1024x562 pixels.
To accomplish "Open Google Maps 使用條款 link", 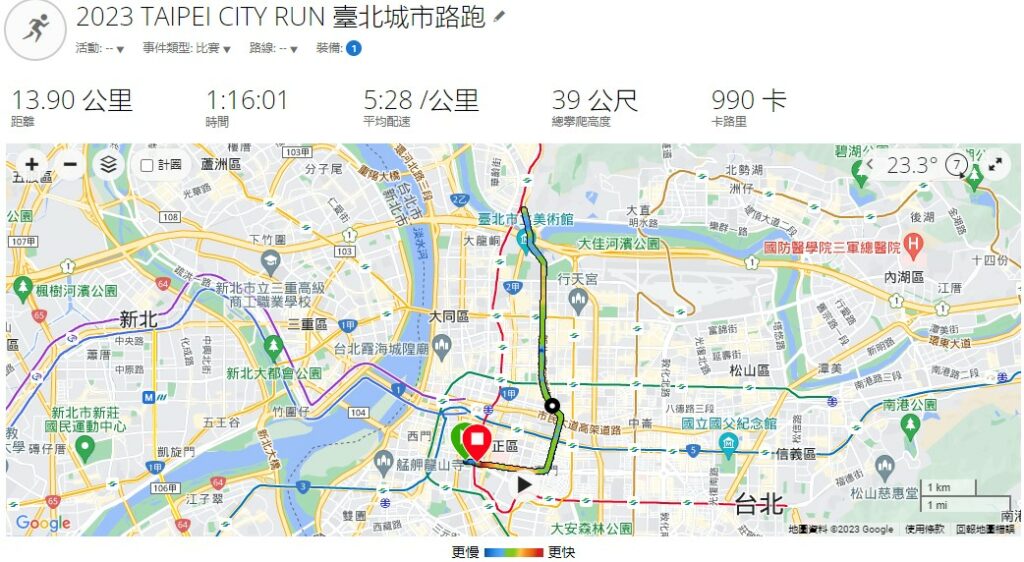I will 925,528.
